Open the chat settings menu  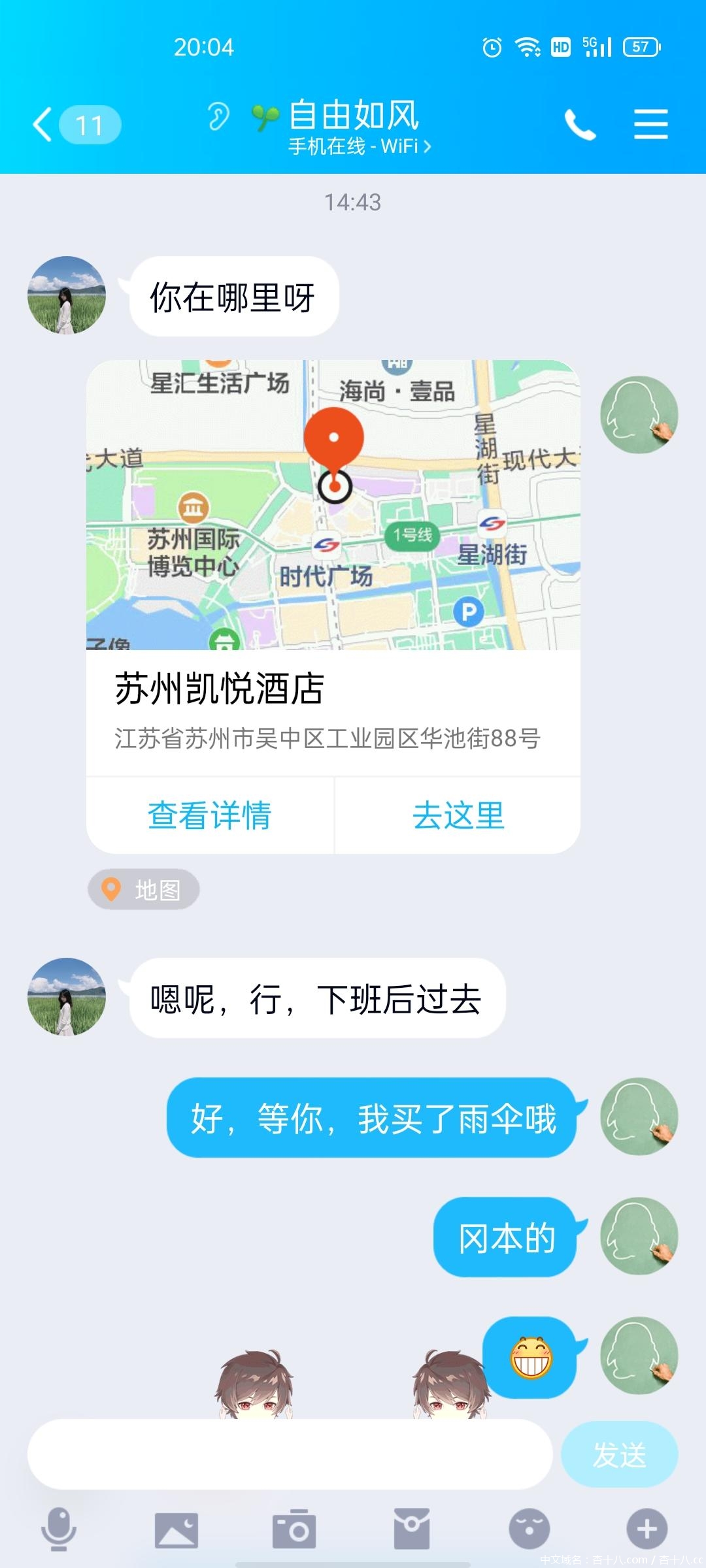650,124
